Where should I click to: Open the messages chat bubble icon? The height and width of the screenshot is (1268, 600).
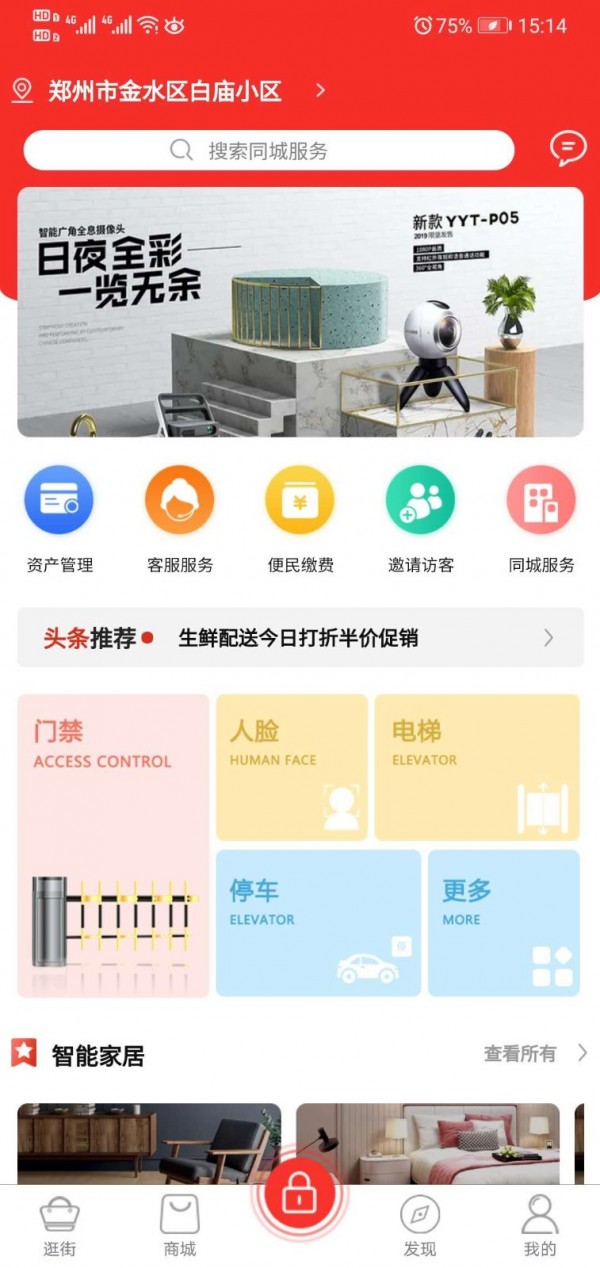(x=568, y=150)
